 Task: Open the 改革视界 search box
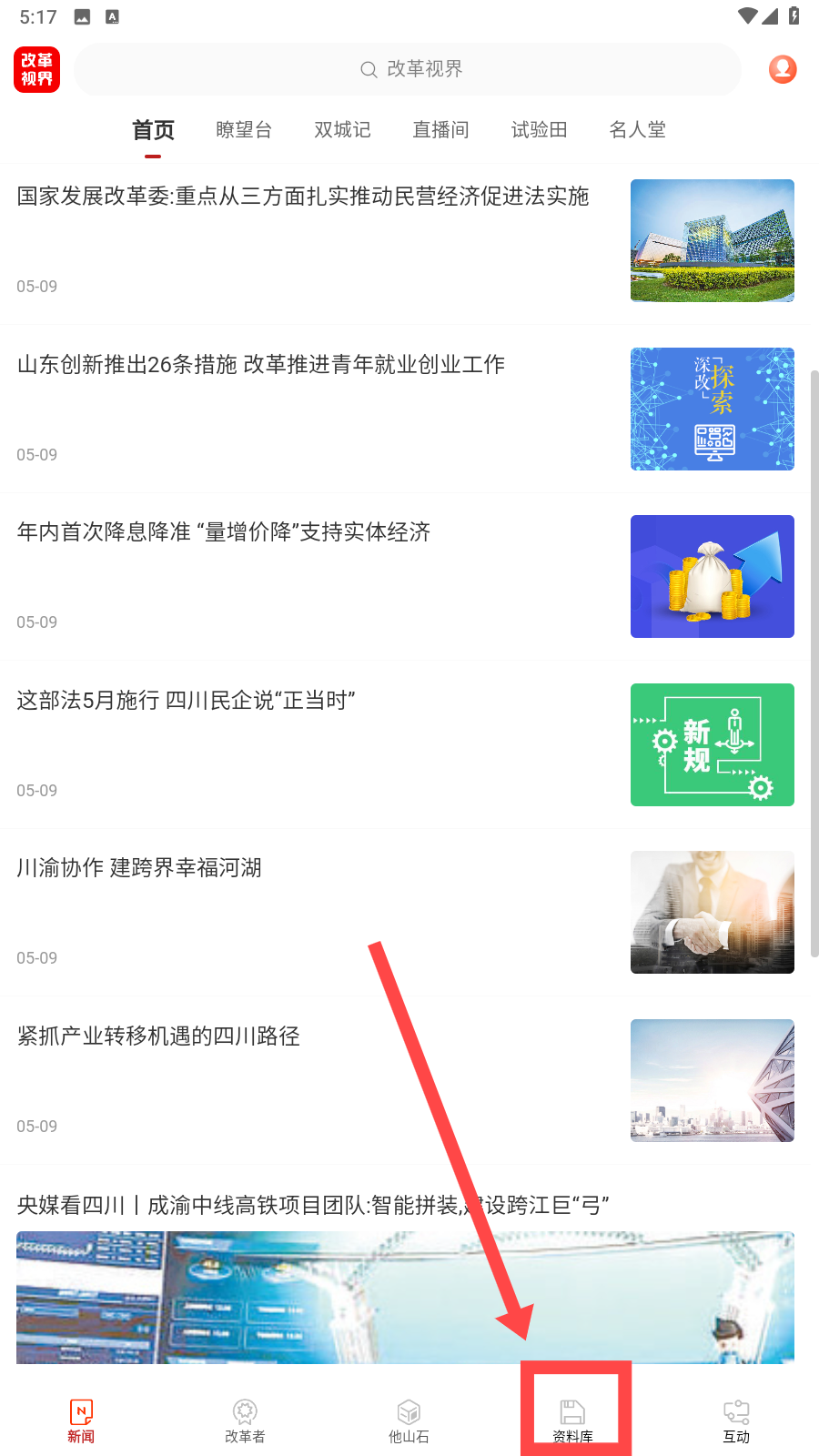click(409, 69)
